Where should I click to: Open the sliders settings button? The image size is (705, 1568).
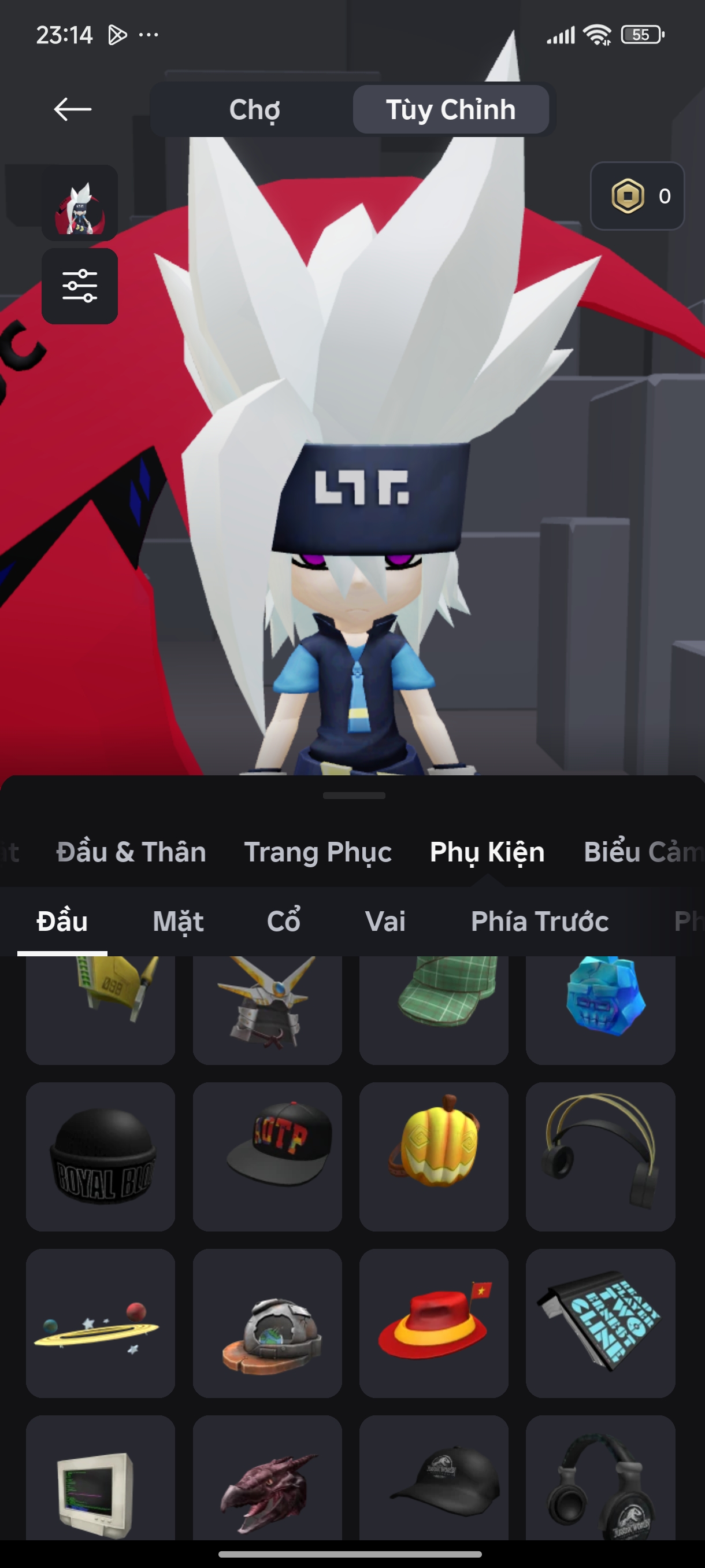[x=80, y=286]
